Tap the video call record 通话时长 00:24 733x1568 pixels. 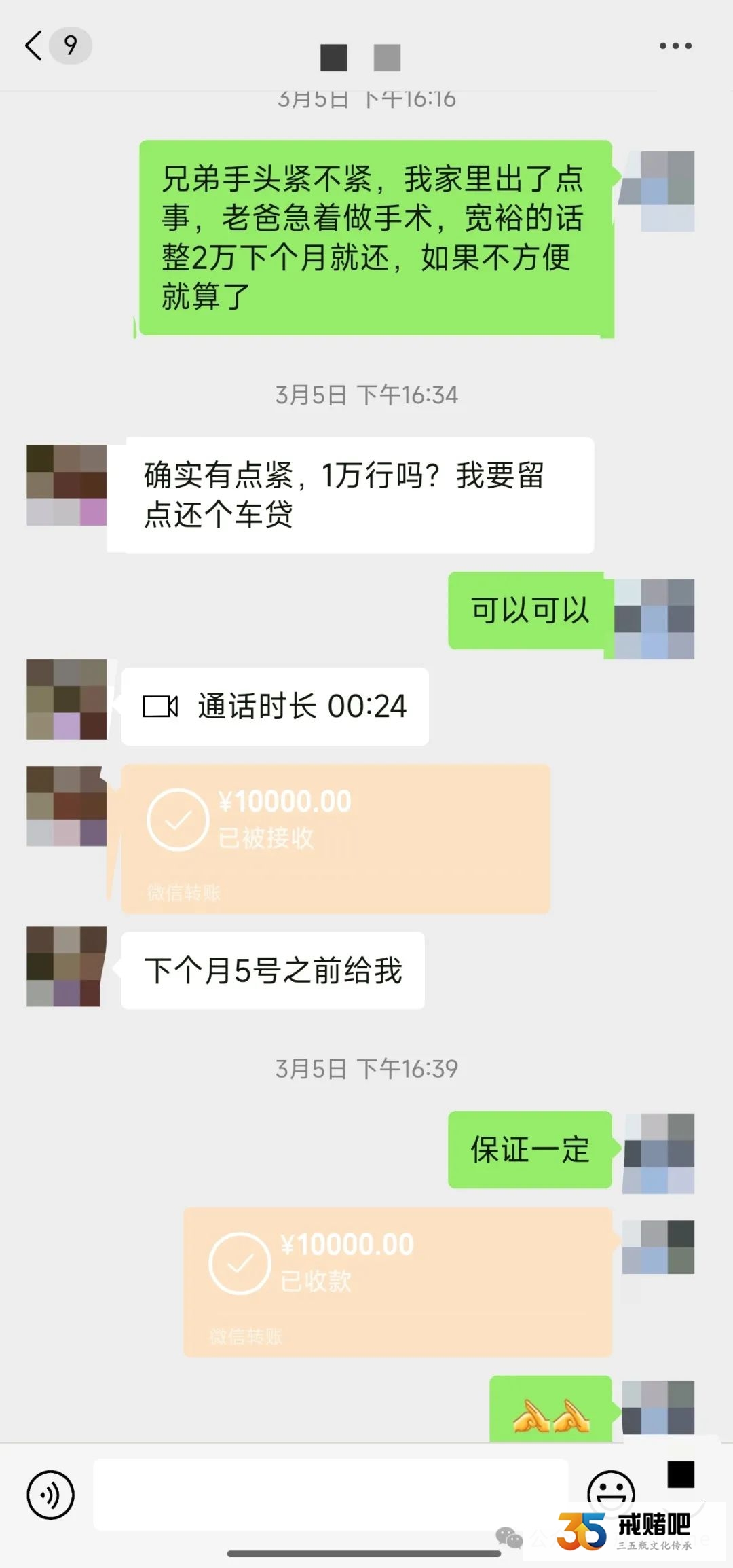tap(275, 706)
